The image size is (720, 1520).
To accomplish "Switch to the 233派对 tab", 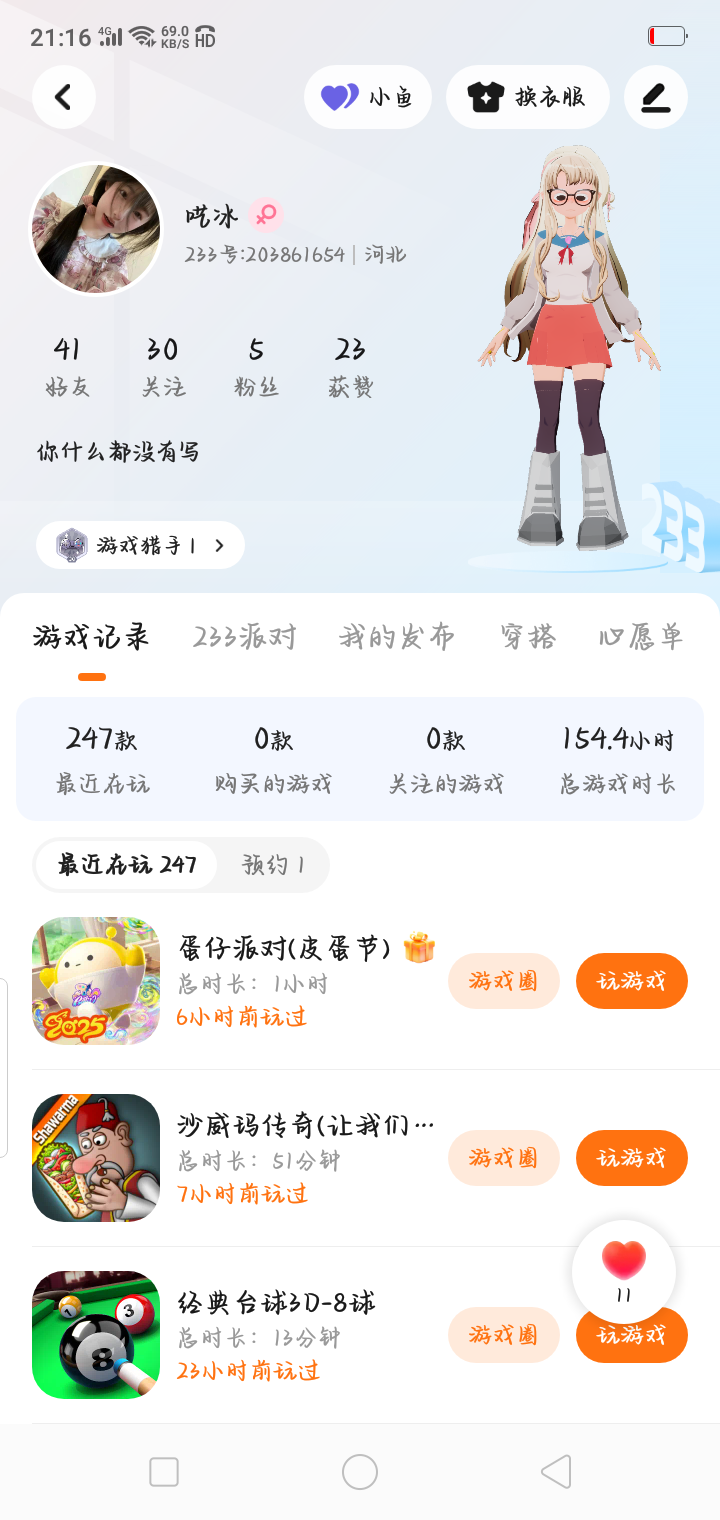I will tap(245, 637).
